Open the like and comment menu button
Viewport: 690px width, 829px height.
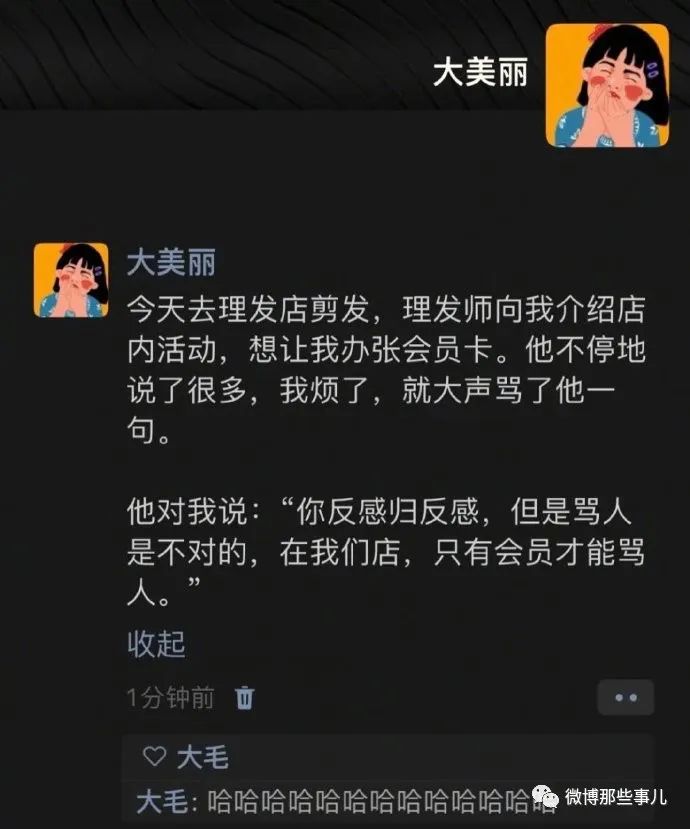click(625, 697)
